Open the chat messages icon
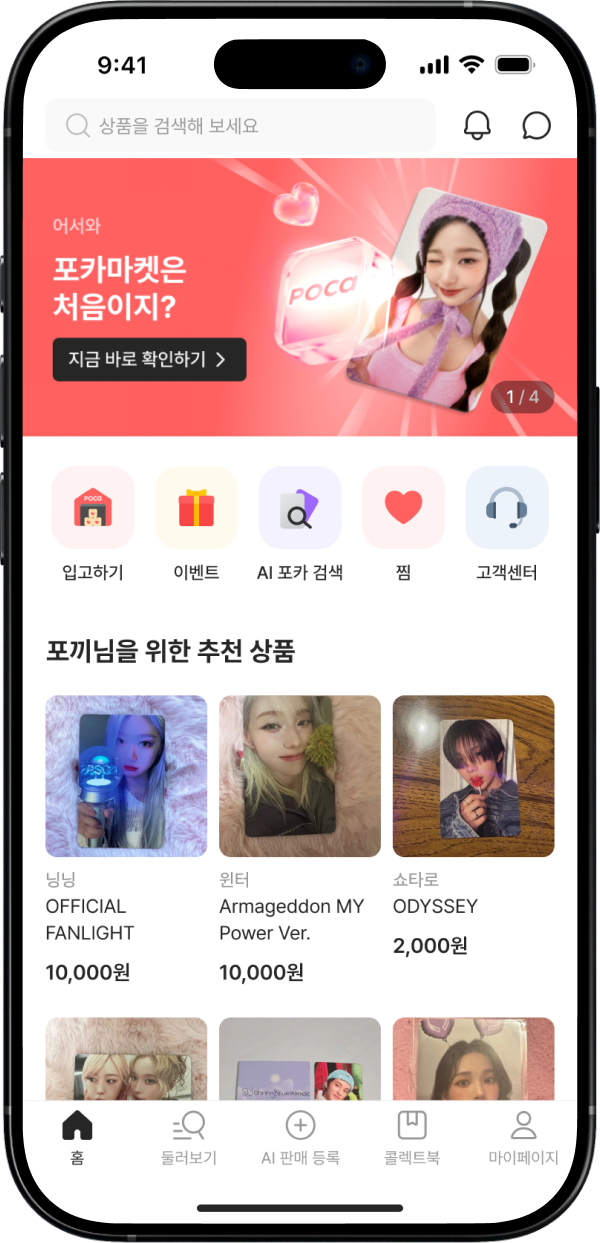The width and height of the screenshot is (600, 1243). click(x=537, y=126)
